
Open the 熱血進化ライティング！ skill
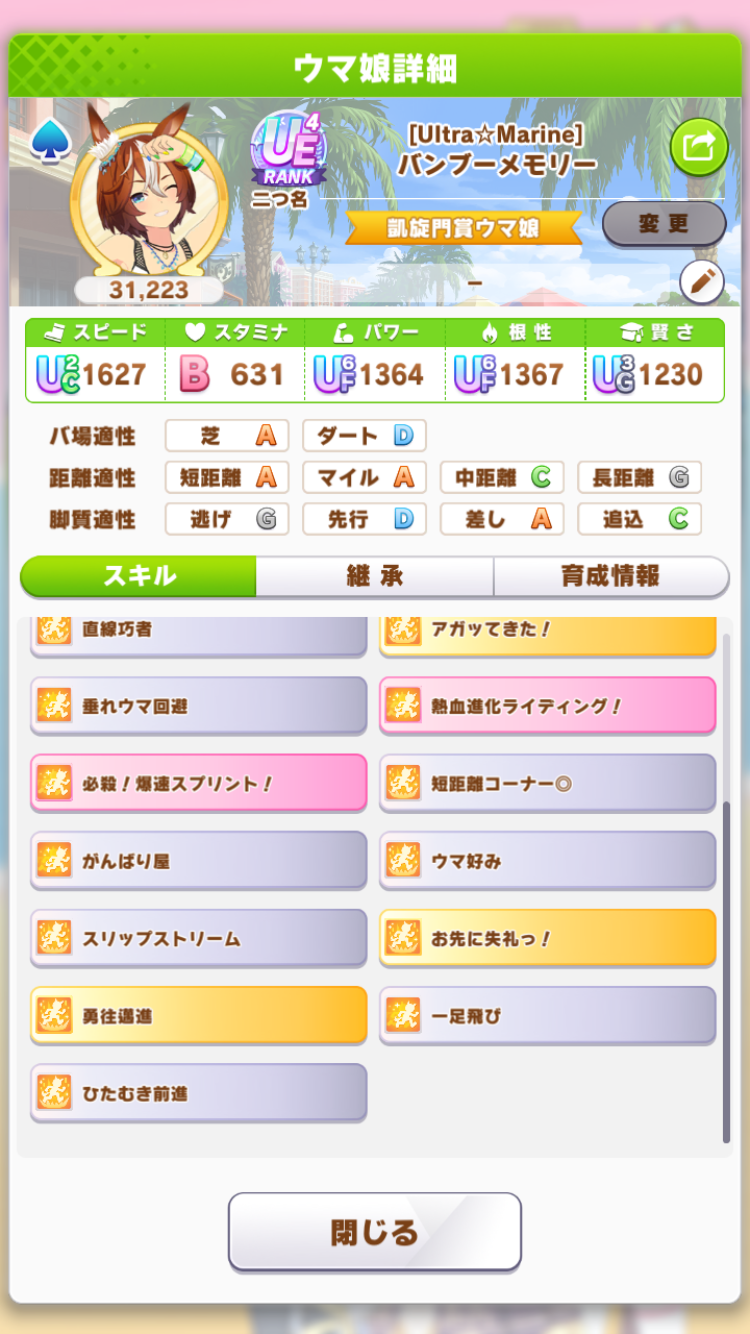[x=547, y=705]
